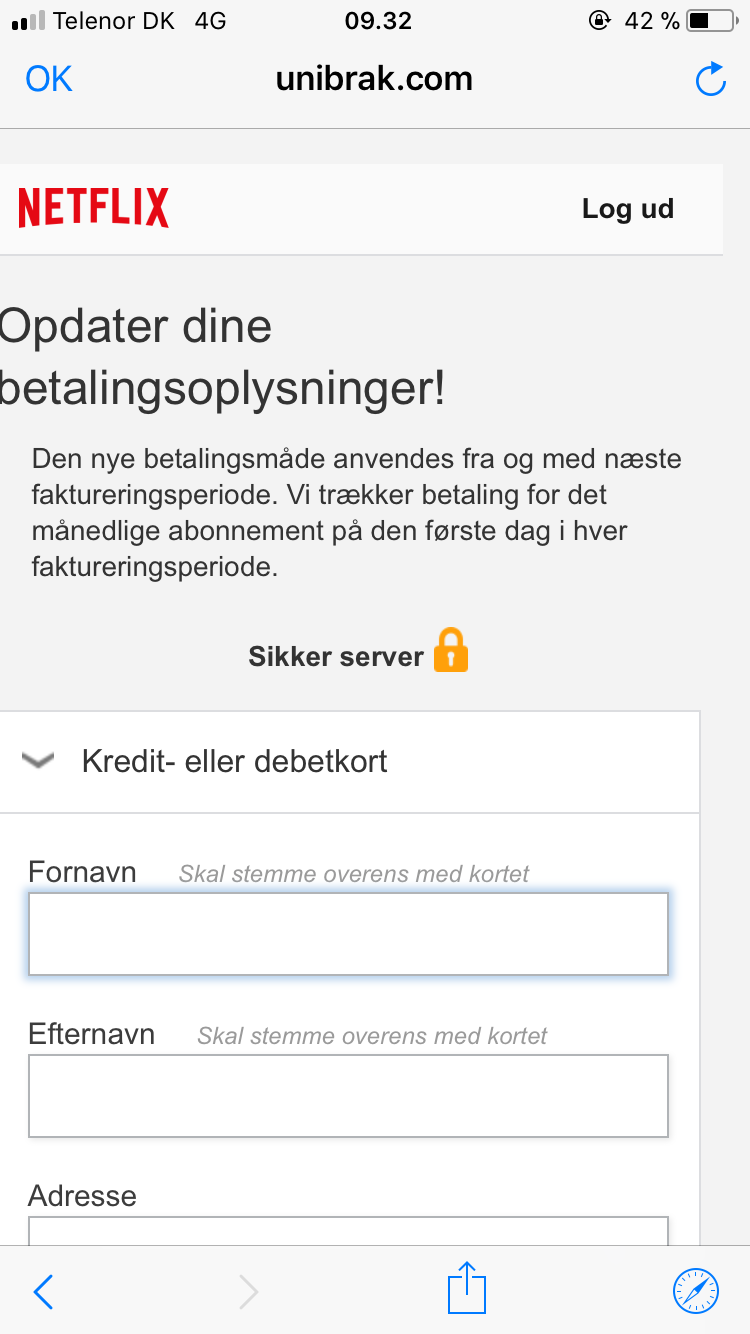
Task: Go back with the left arrow
Action: [43, 1292]
